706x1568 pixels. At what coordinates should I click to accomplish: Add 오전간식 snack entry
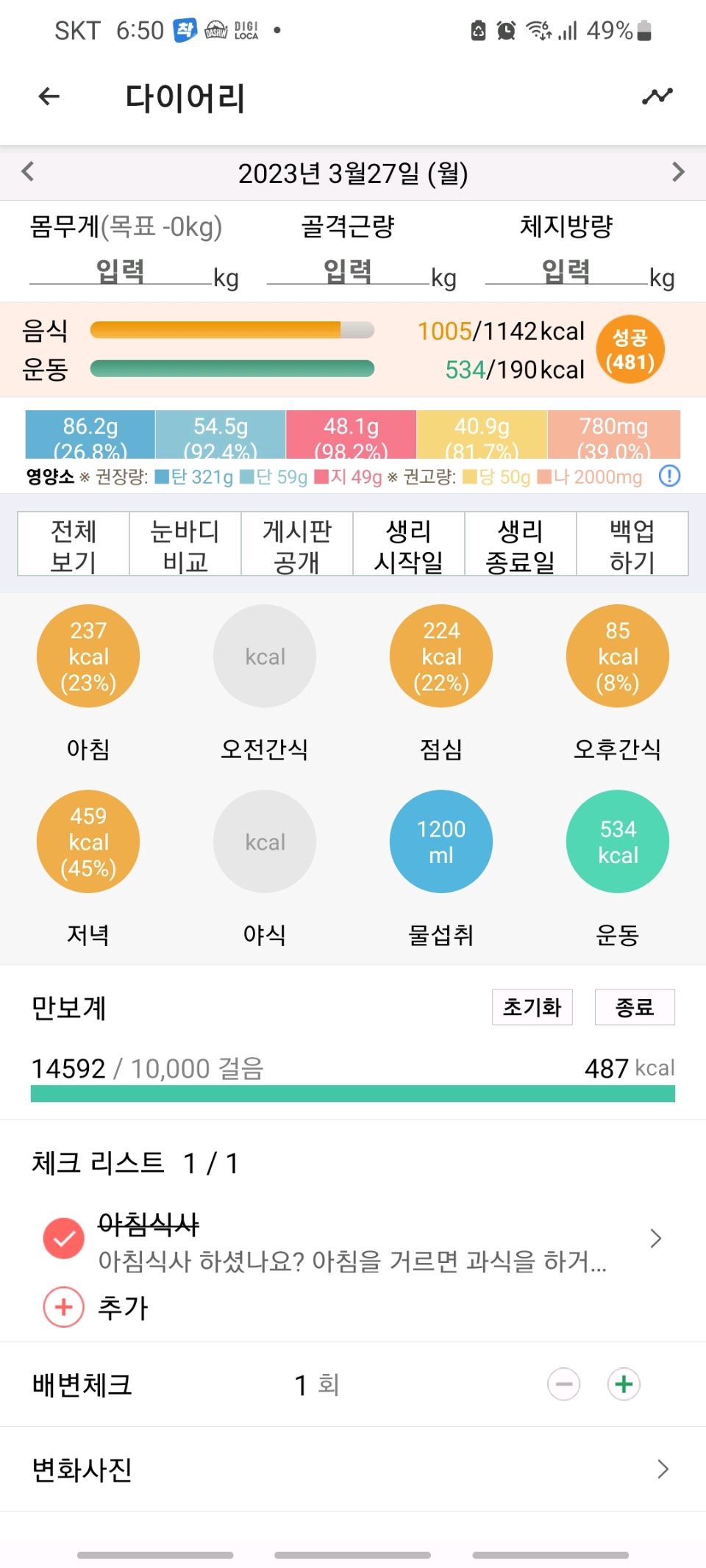[x=265, y=656]
